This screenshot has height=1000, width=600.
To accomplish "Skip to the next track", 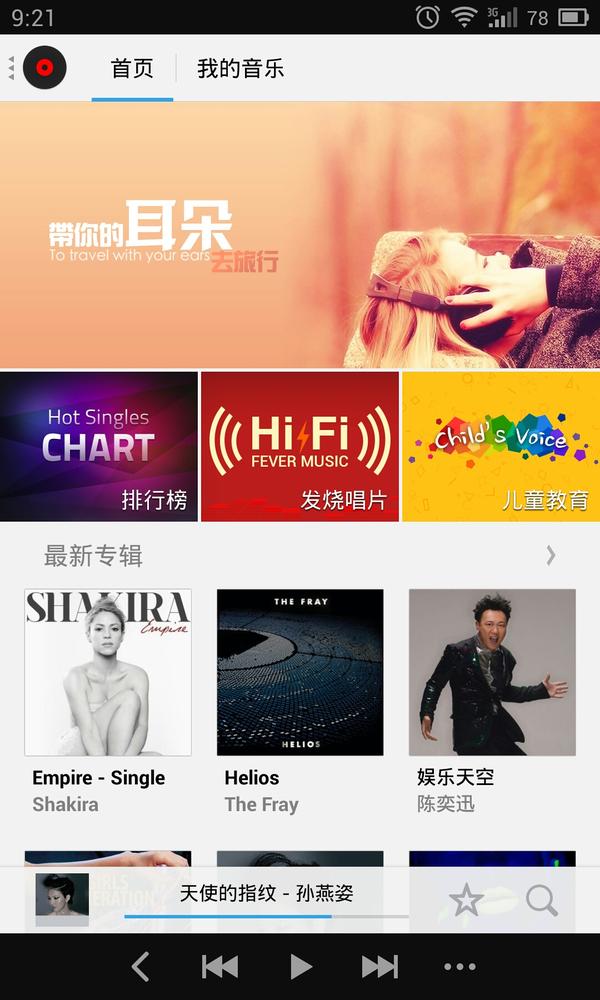I will tap(380, 967).
